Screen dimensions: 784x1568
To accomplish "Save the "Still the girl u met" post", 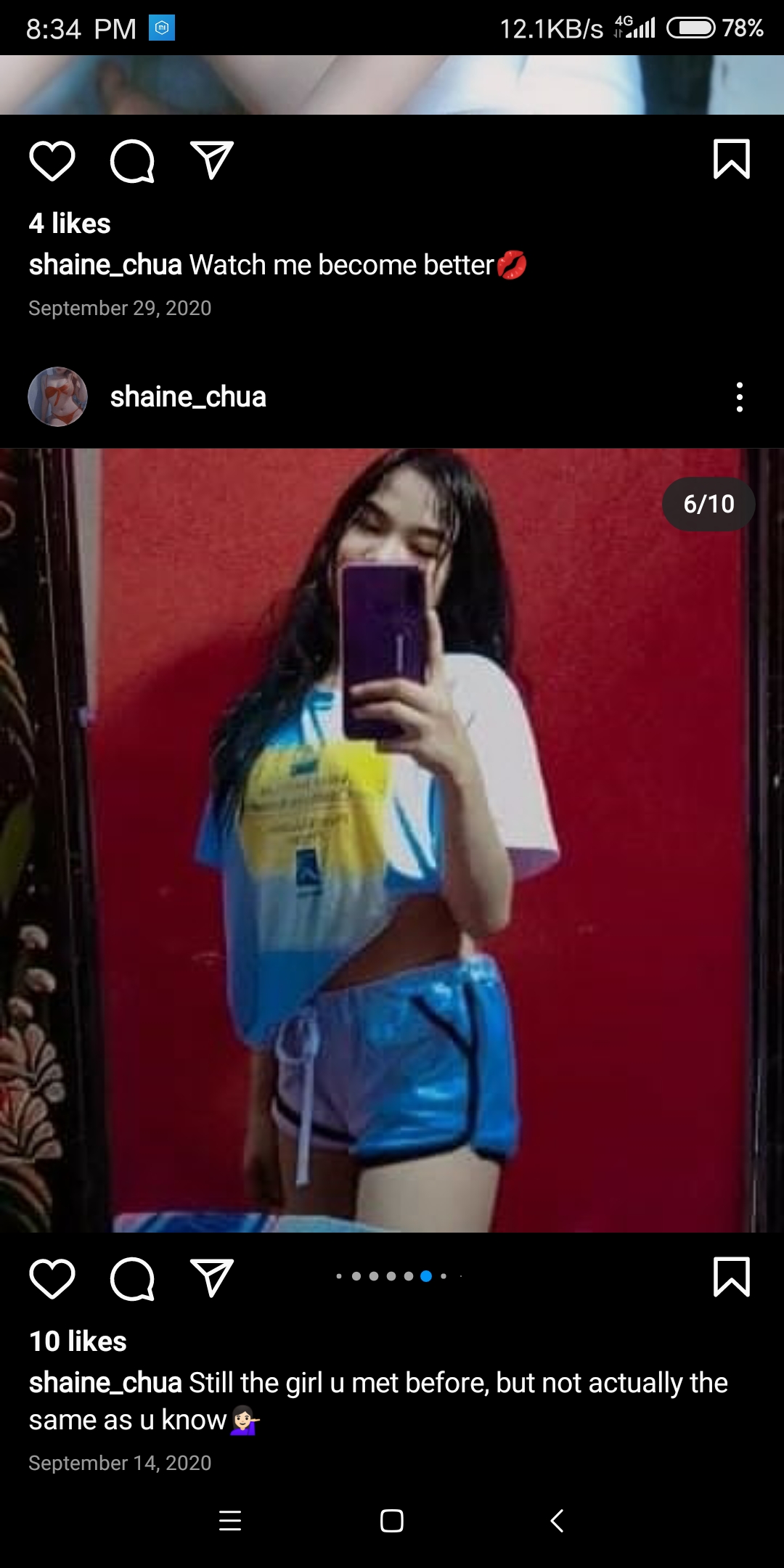I will pos(731,1277).
